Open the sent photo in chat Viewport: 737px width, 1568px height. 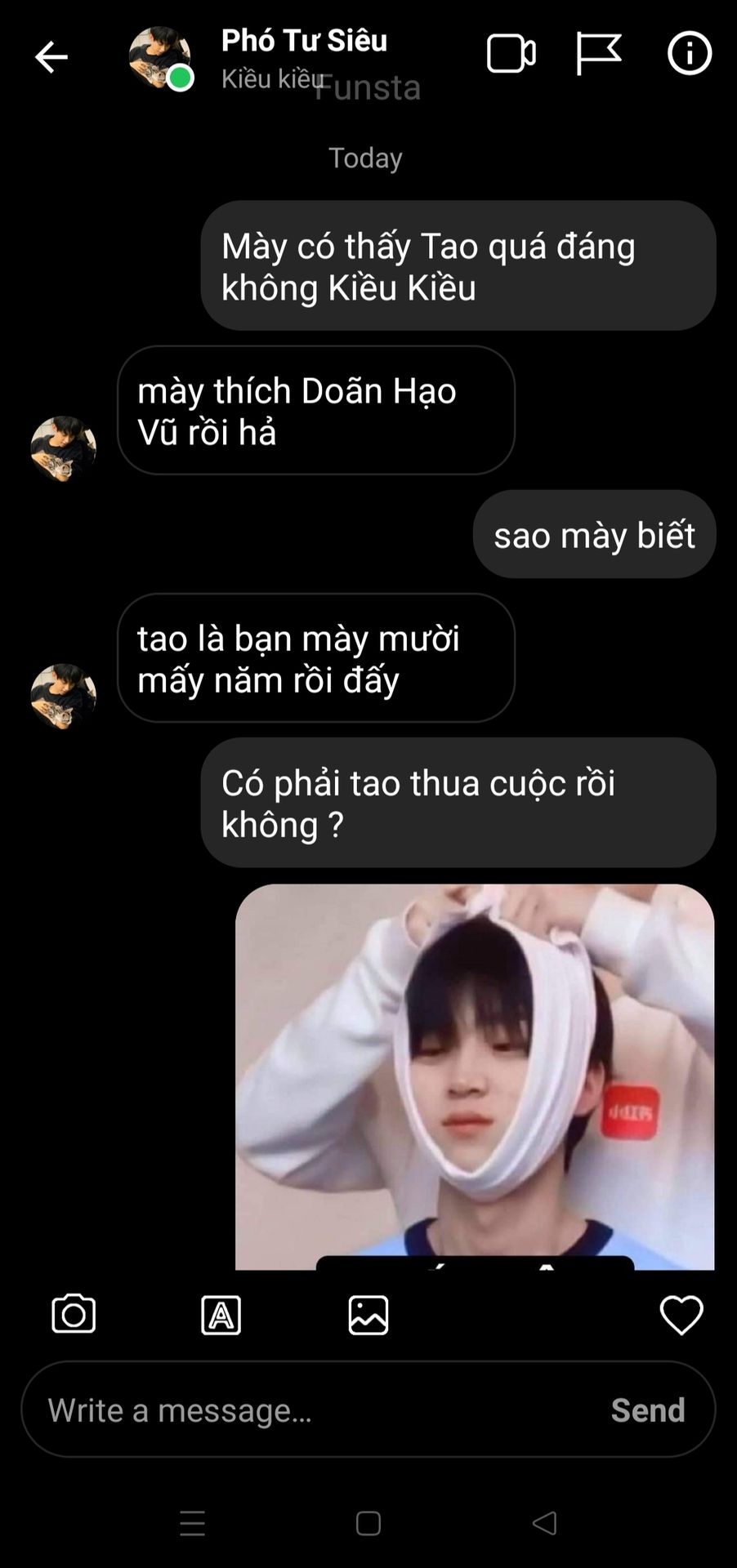474,1076
